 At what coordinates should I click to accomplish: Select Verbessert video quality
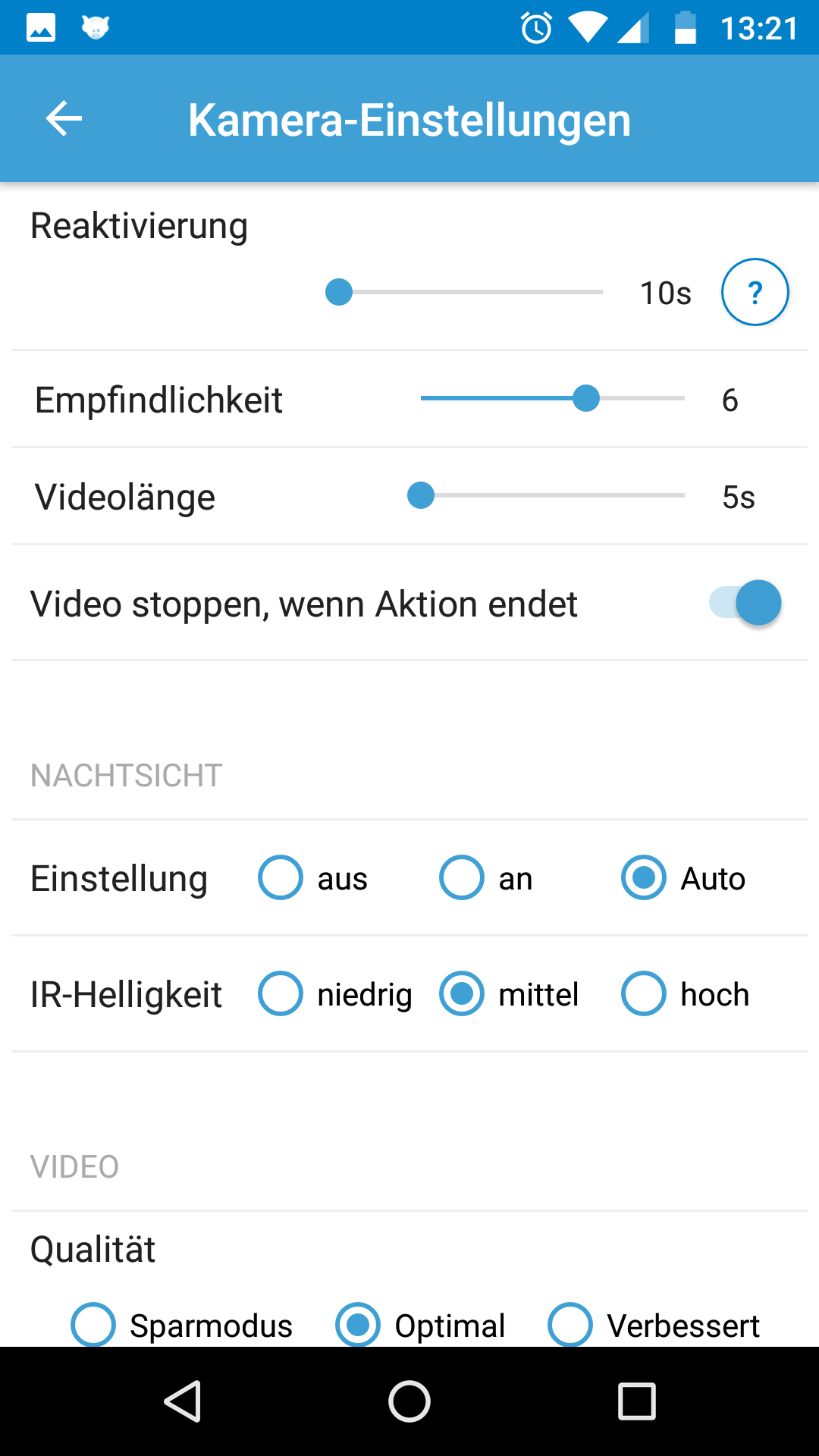(570, 1324)
